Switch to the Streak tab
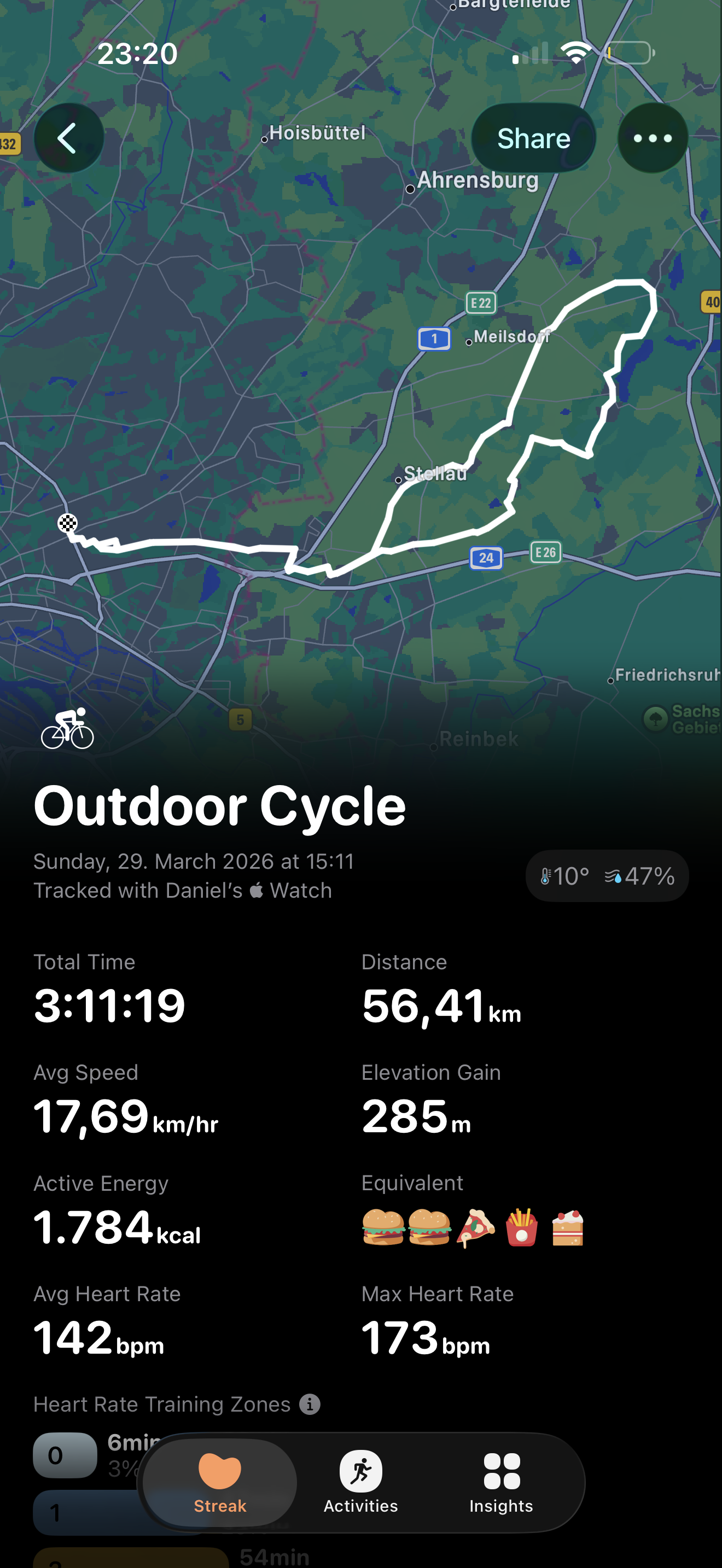 (220, 1482)
